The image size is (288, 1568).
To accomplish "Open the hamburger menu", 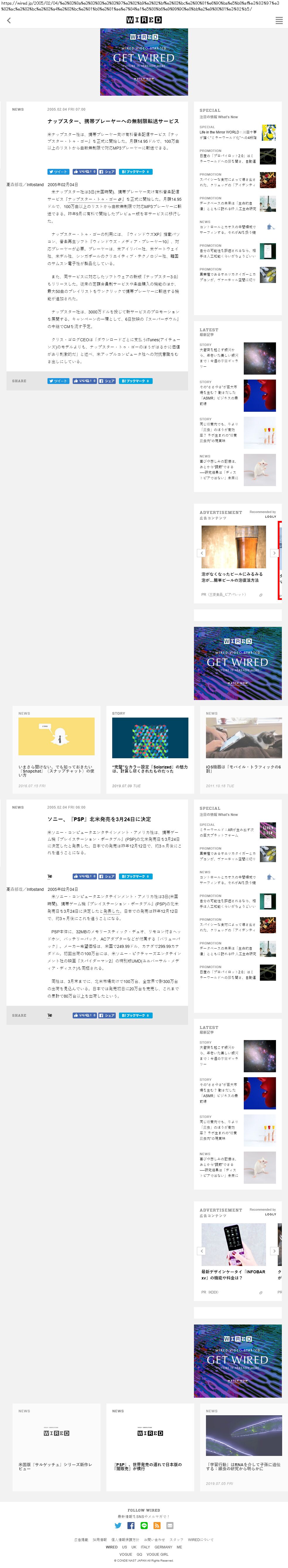I will (x=279, y=21).
